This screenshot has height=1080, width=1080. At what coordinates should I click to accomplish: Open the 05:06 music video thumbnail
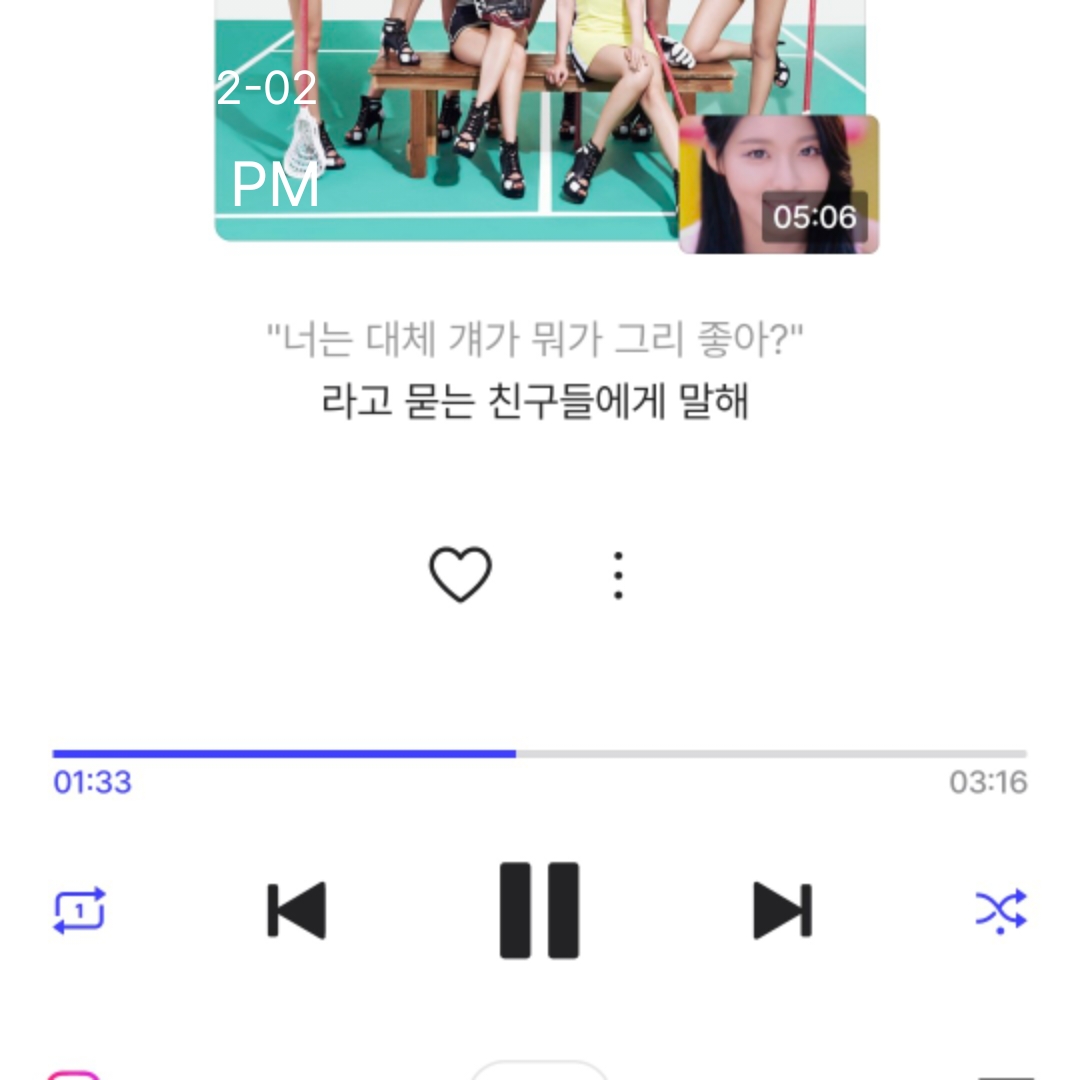coord(779,185)
